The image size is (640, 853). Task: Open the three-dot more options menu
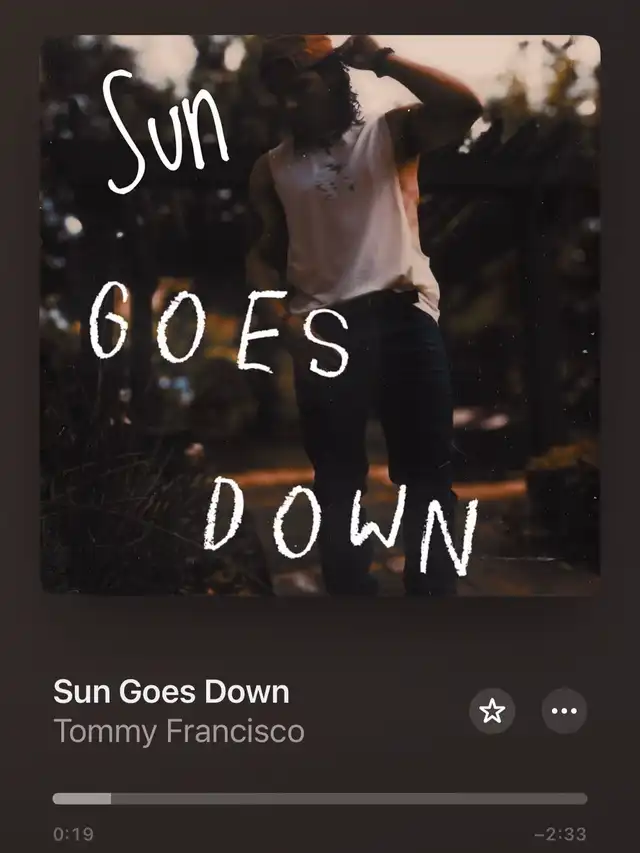coord(564,711)
